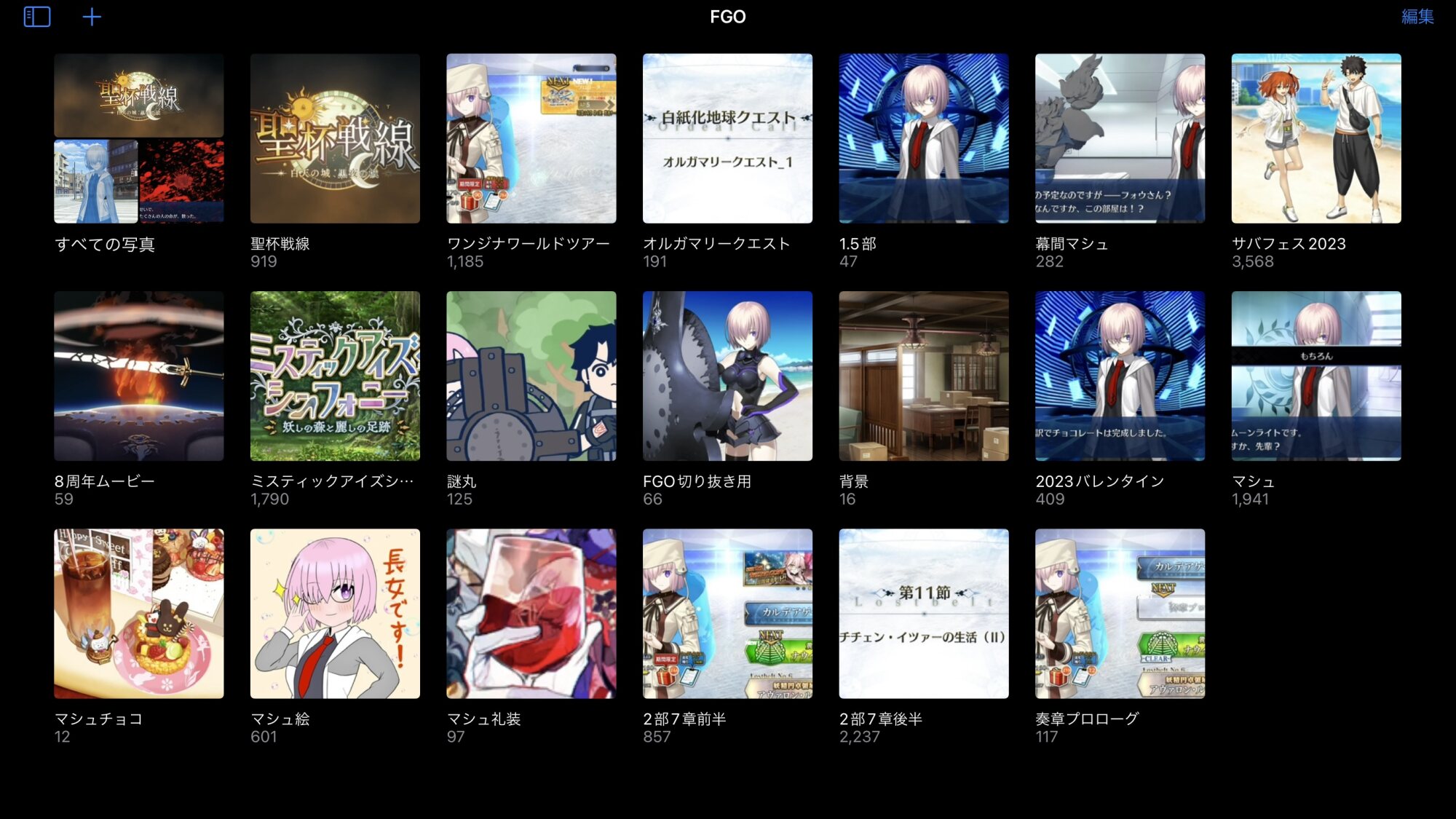
Task: Select the 幕間マシュ album
Action: [x=1120, y=138]
